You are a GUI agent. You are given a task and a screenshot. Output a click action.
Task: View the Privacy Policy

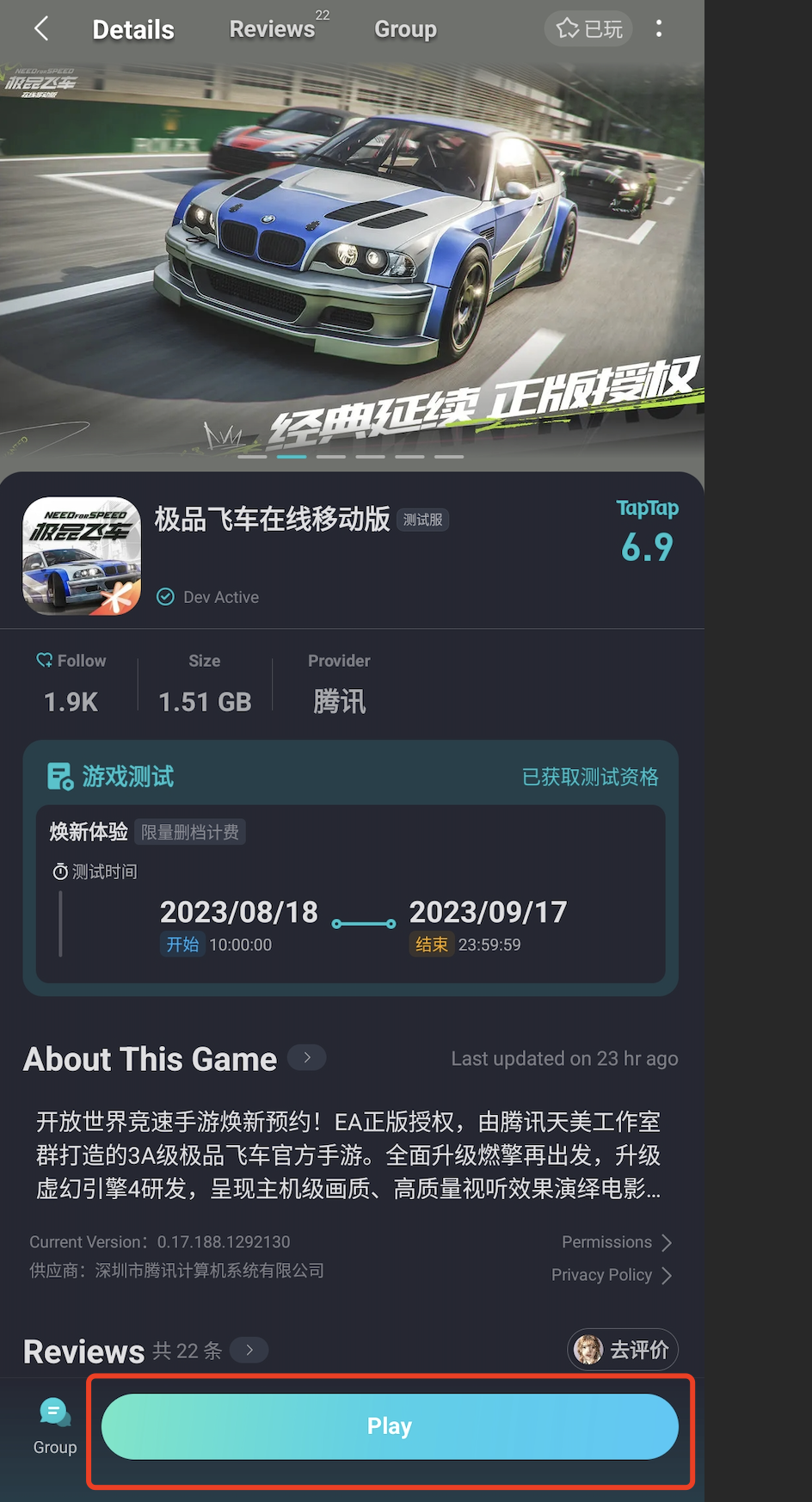coord(611,1275)
